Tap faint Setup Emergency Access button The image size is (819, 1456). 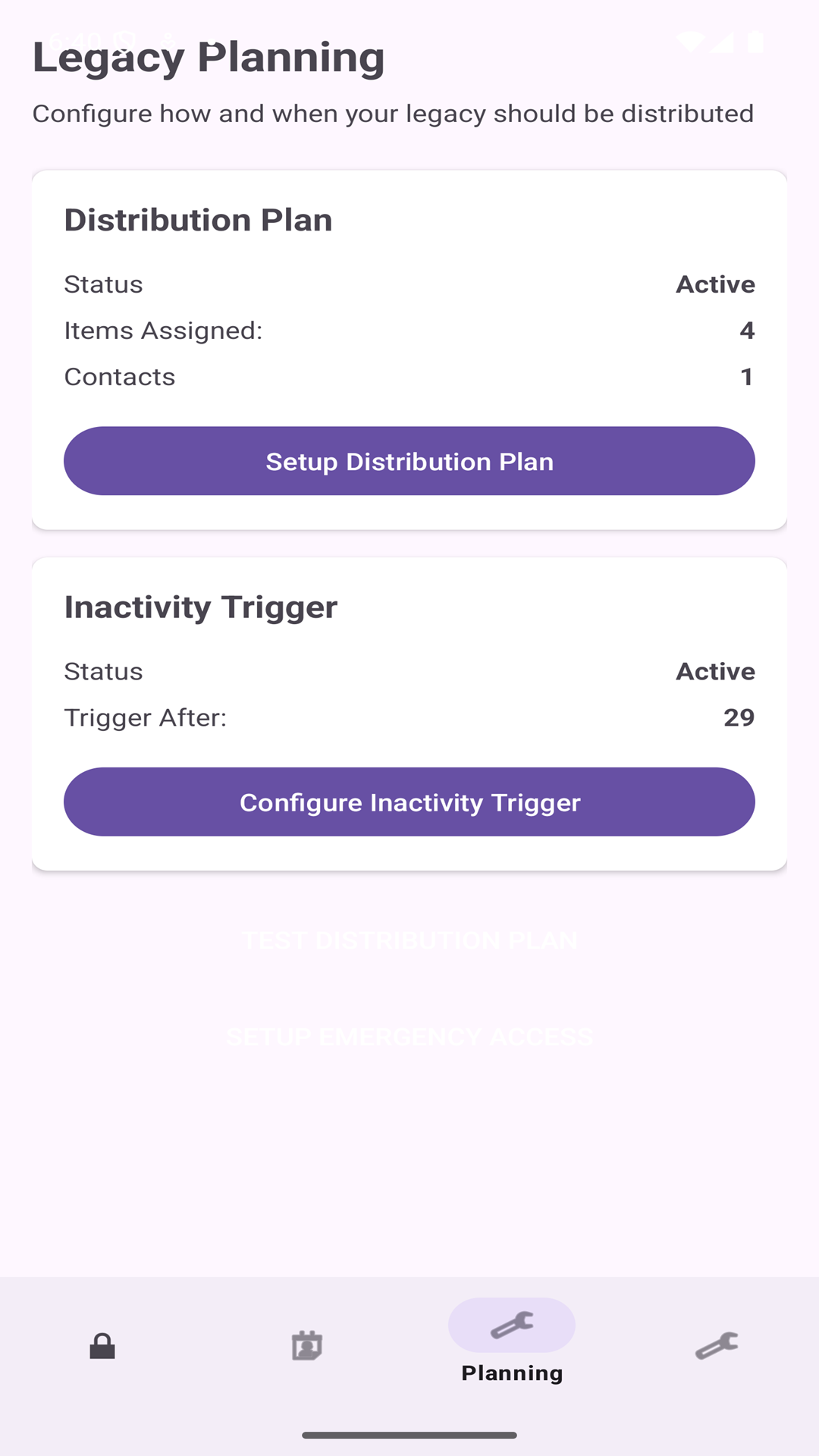pos(409,1037)
